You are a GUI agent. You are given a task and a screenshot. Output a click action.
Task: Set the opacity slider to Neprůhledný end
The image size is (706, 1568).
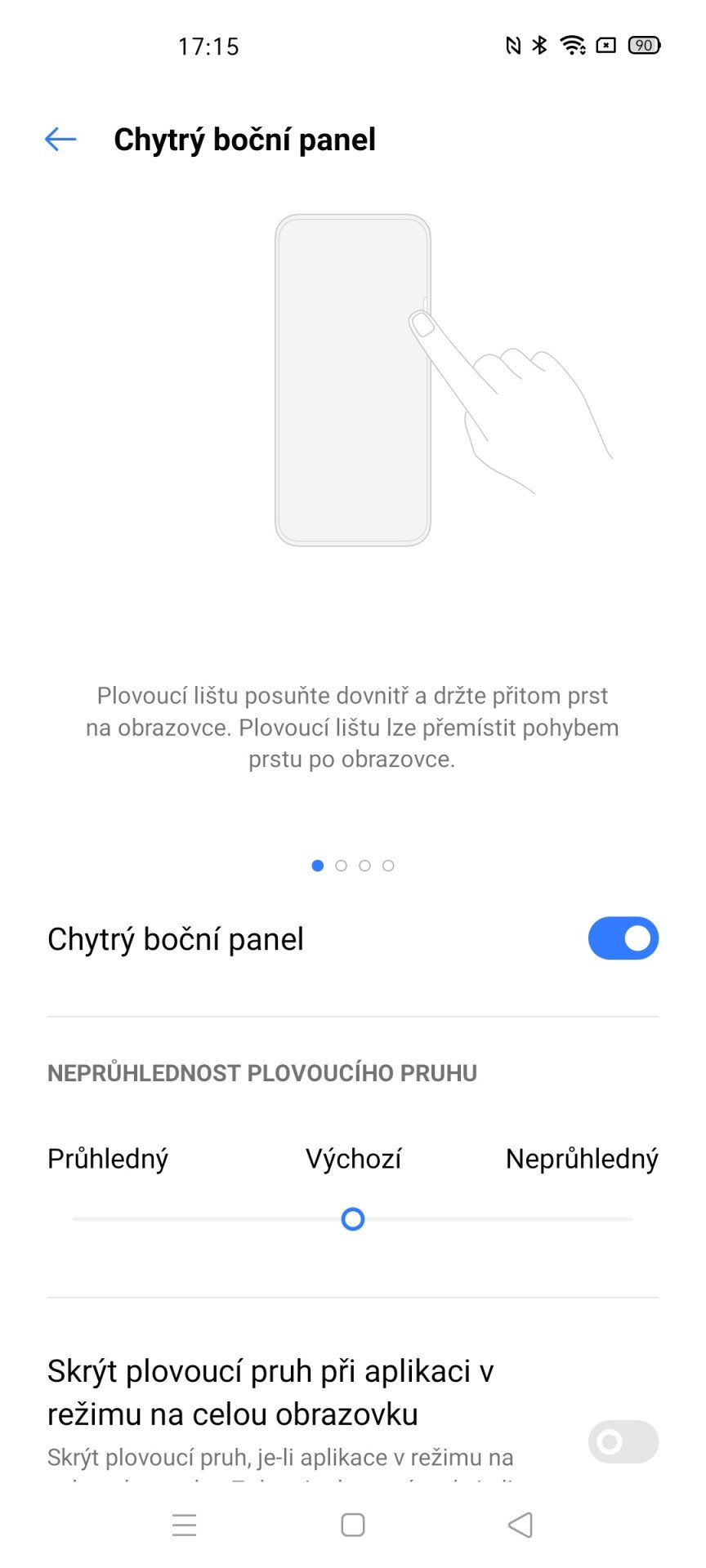coord(631,1219)
